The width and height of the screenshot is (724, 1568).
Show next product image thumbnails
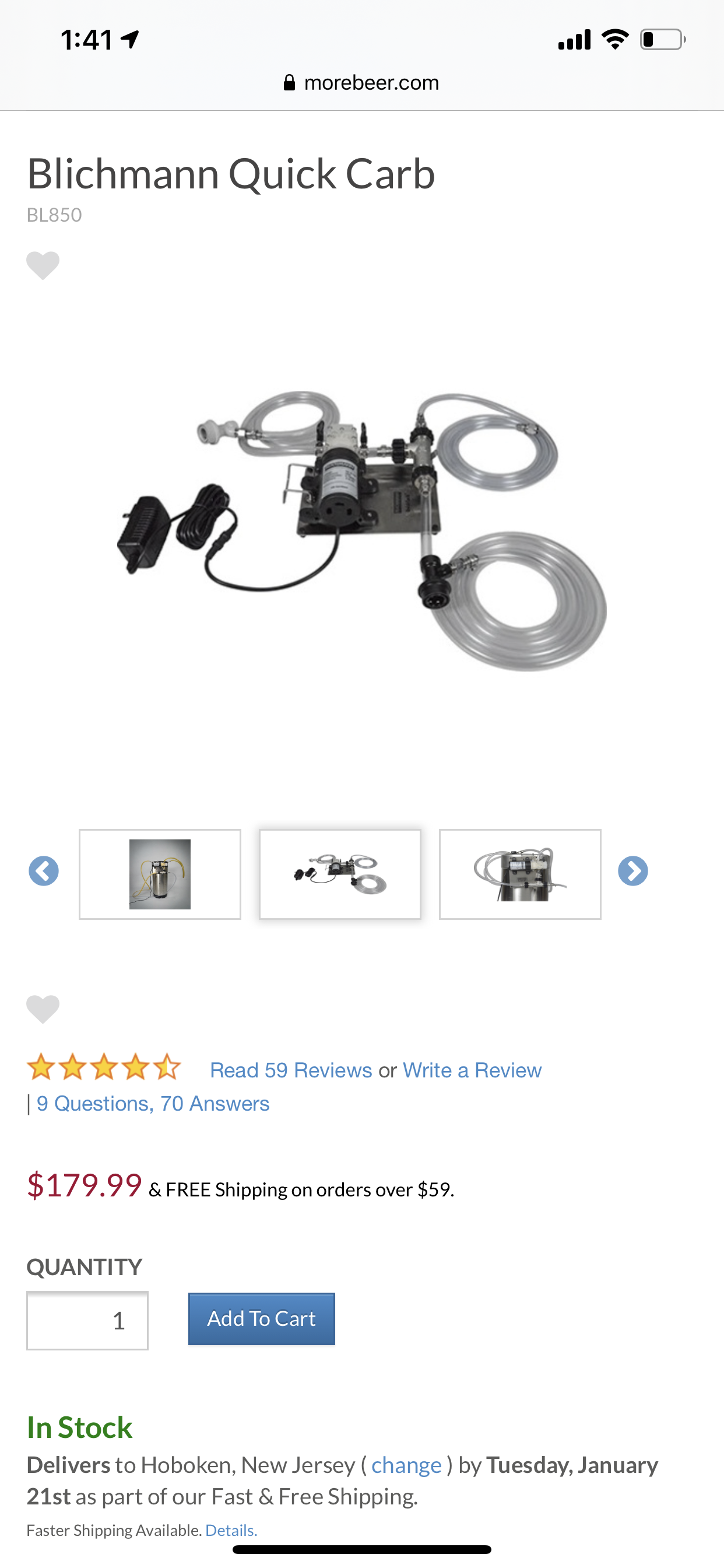click(632, 871)
